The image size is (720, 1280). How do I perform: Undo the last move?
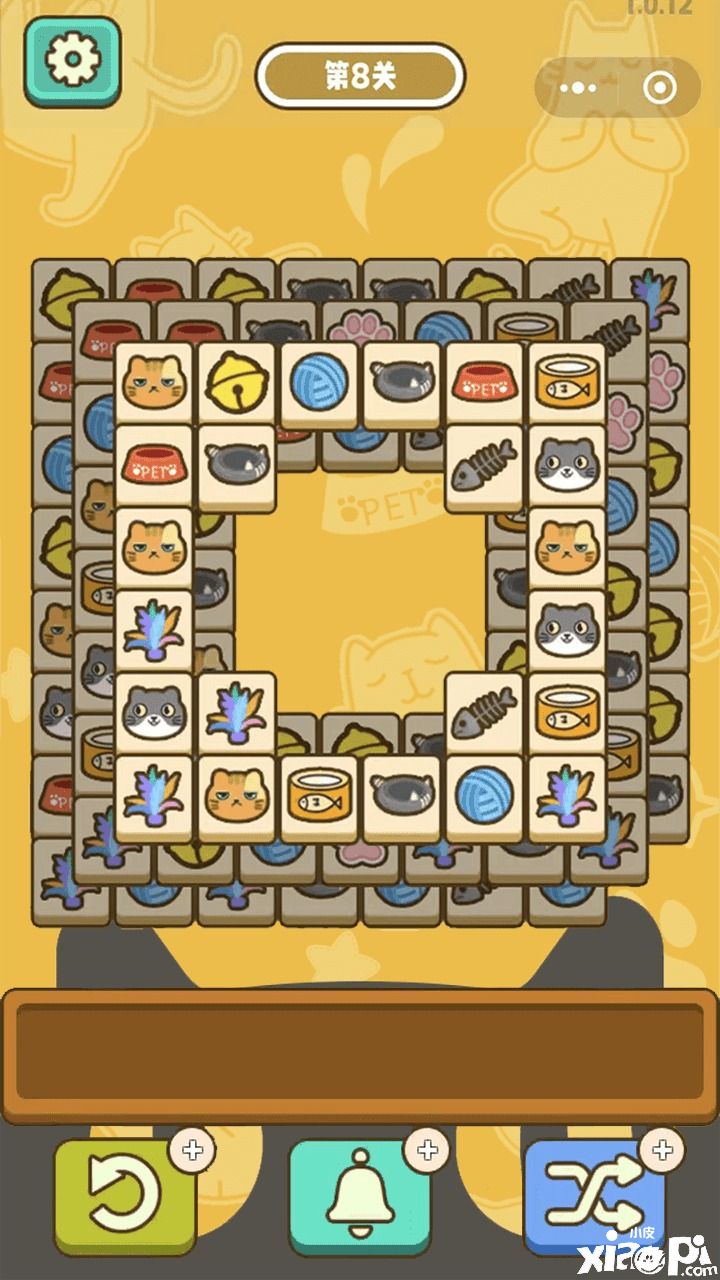[125, 1195]
